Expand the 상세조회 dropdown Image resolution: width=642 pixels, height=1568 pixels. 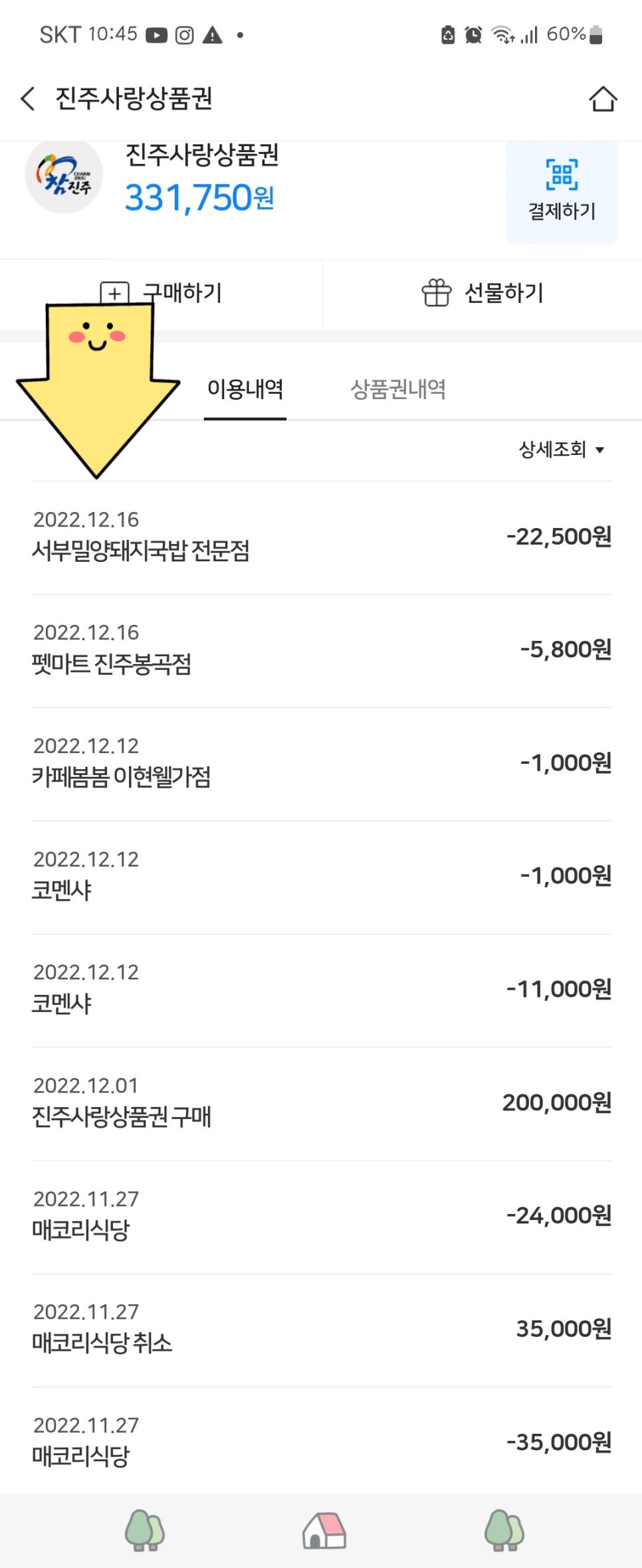[x=562, y=450]
